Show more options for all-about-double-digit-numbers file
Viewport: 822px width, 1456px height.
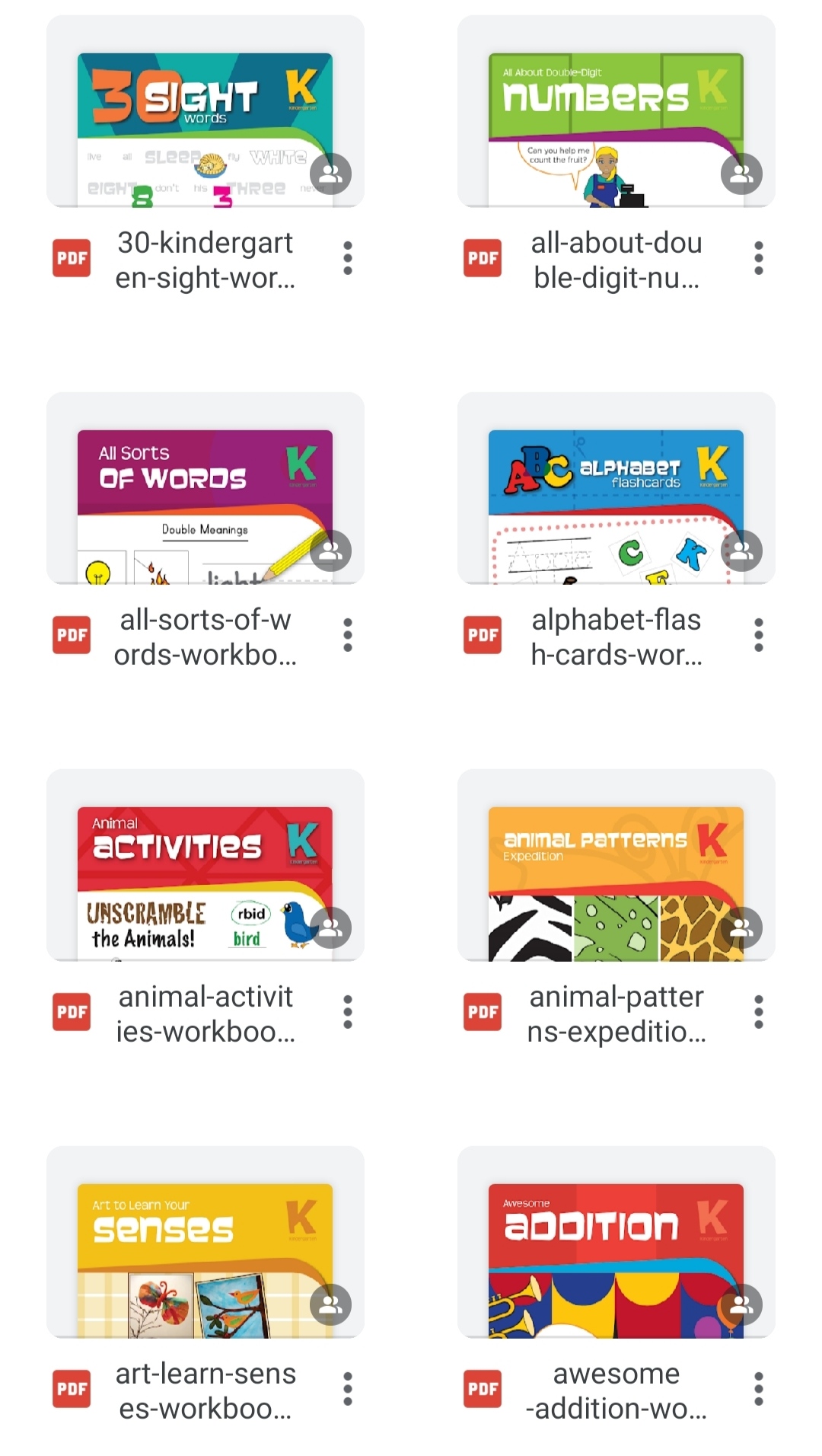pos(759,259)
